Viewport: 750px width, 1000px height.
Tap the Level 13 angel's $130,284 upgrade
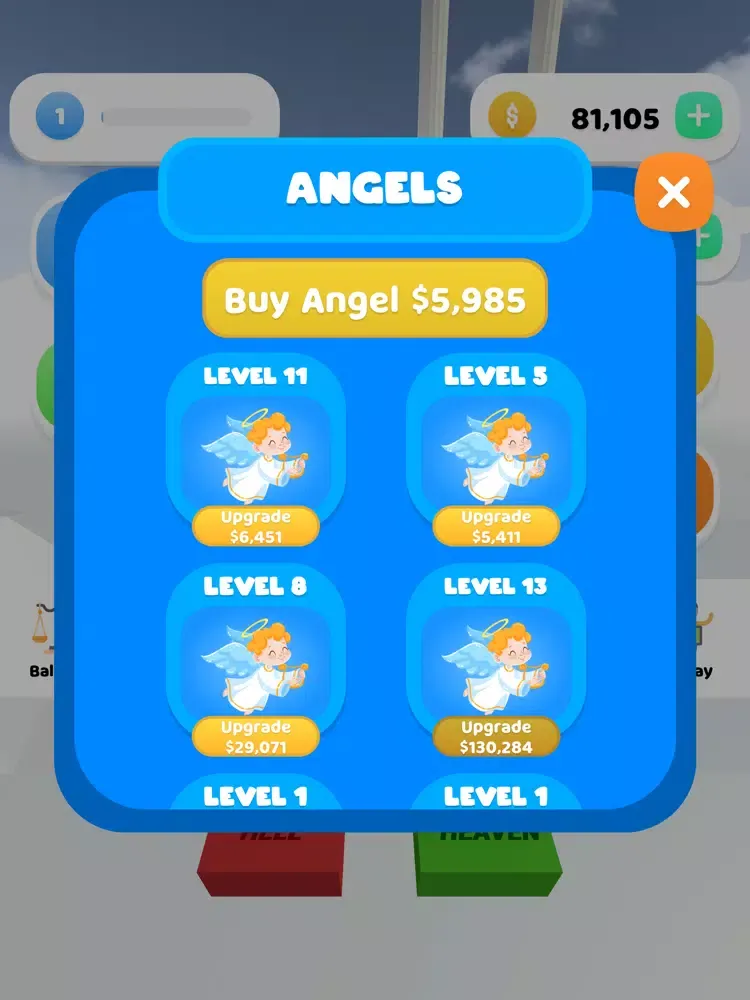495,737
